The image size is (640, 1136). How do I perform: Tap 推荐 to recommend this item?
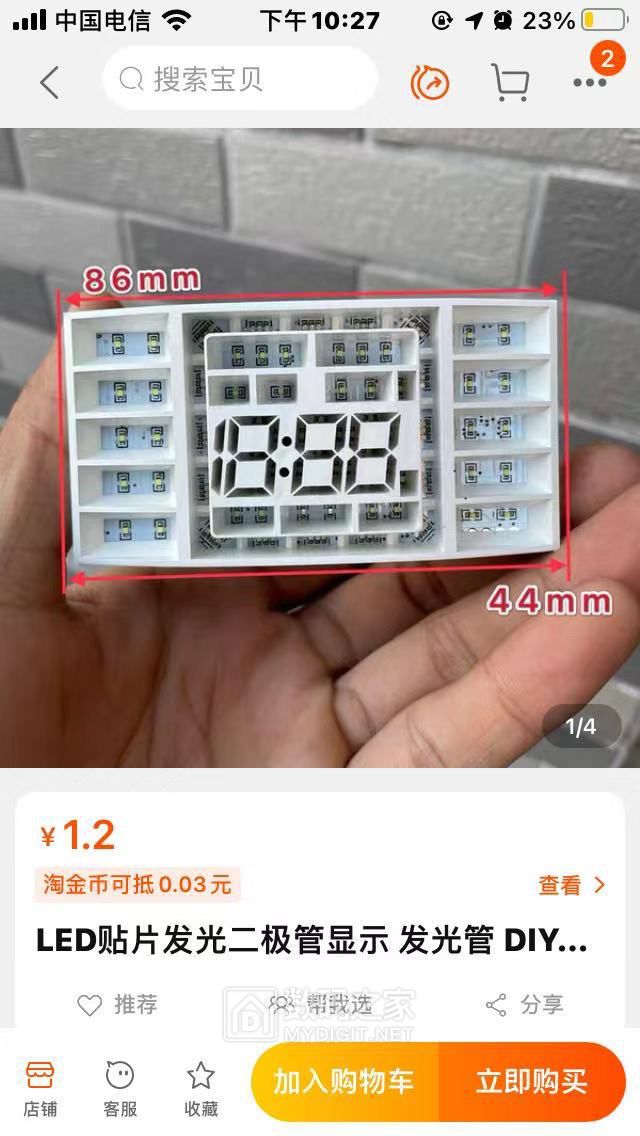pos(118,1004)
